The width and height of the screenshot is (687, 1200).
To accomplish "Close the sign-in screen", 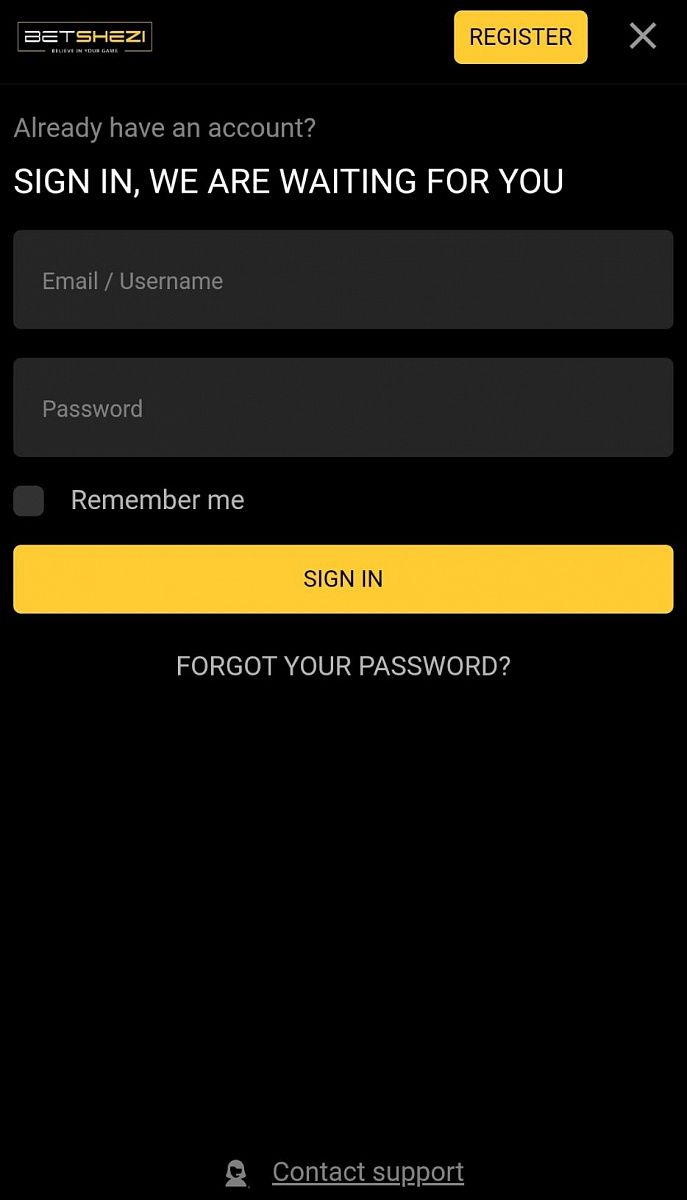I will coord(642,37).
